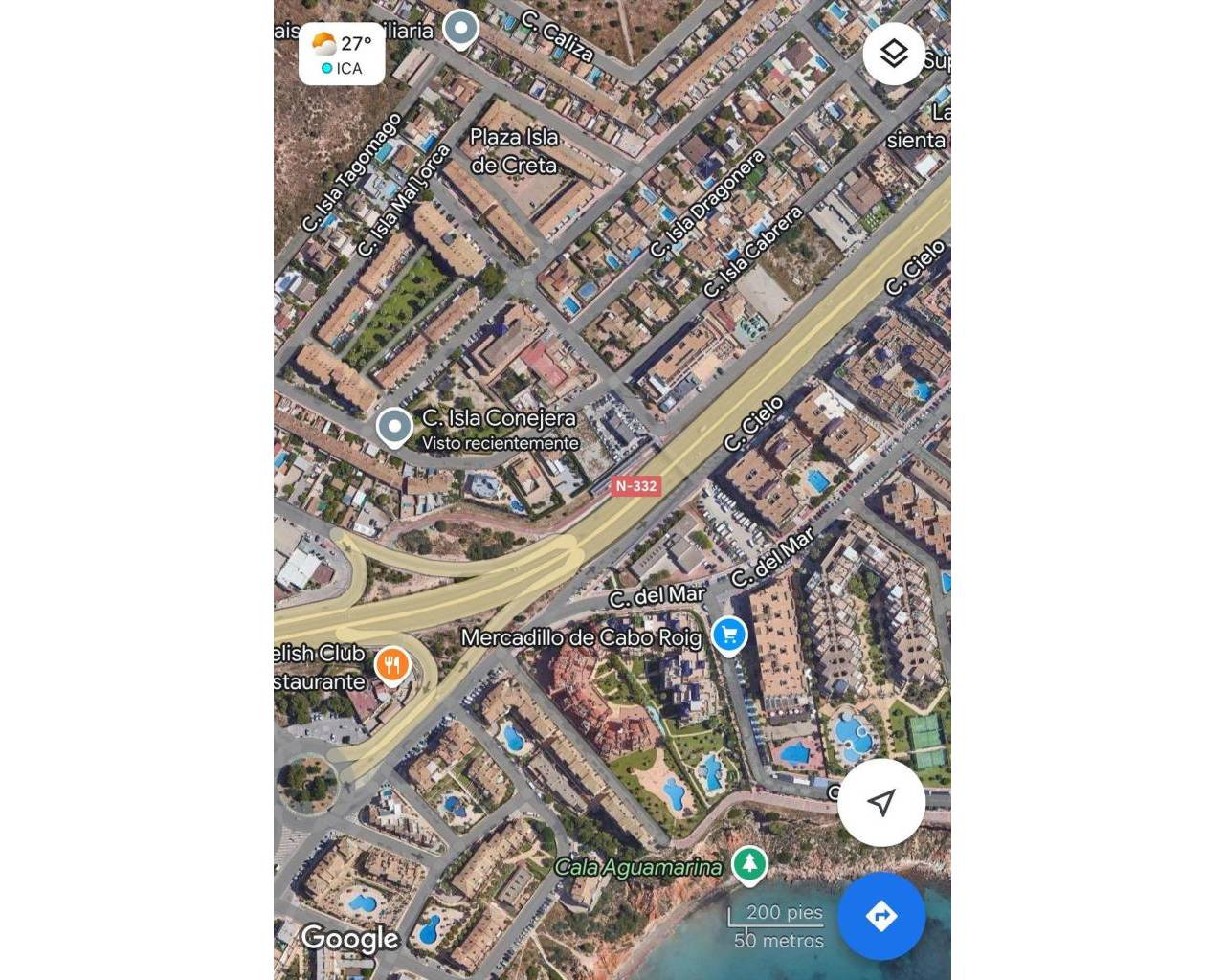Center map on my location

(x=880, y=802)
